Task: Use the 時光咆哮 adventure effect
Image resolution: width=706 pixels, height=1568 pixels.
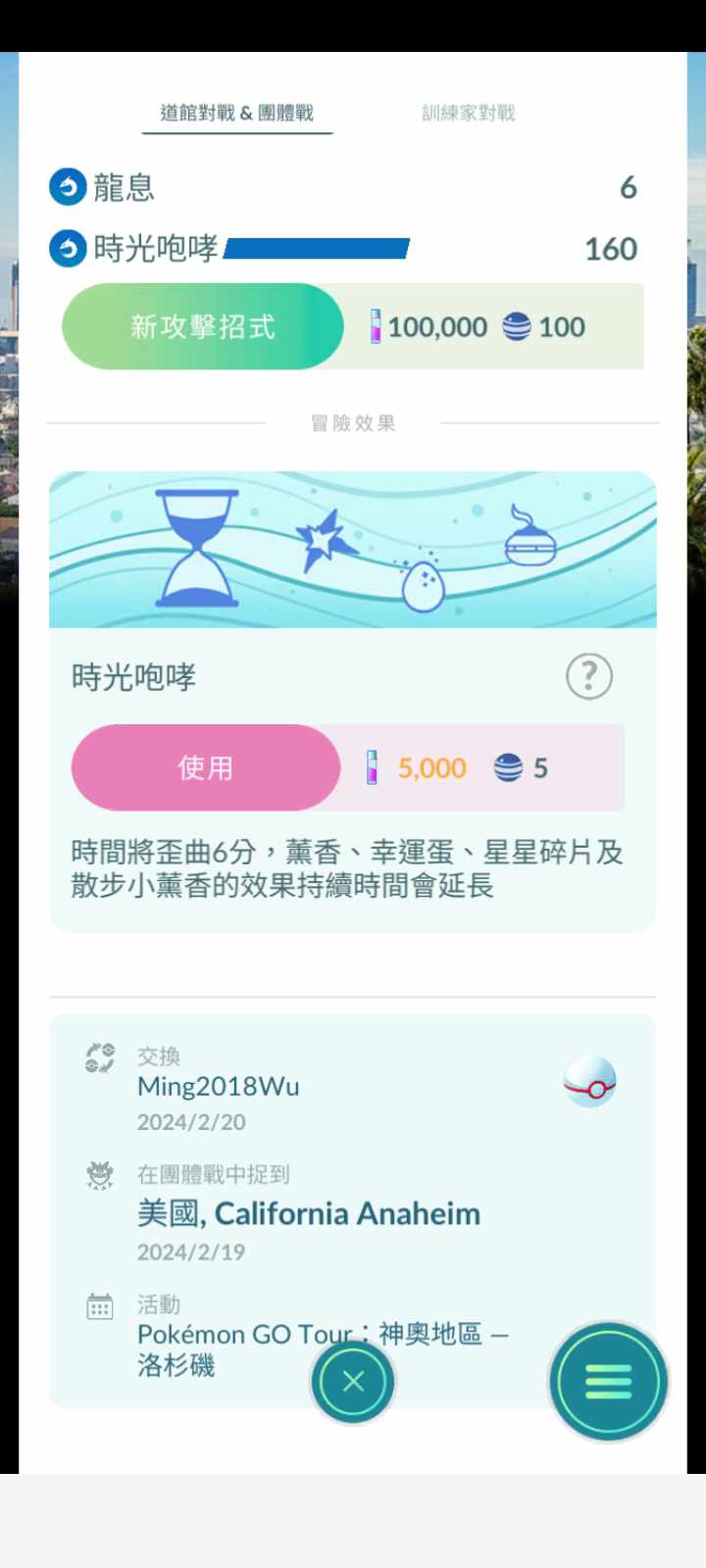Action: click(x=205, y=767)
